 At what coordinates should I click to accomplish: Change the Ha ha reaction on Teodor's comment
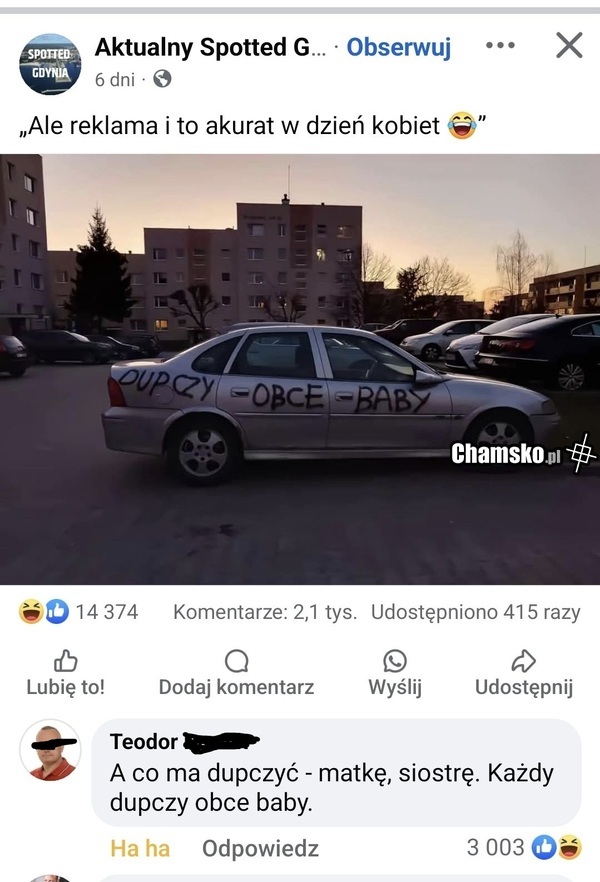click(x=140, y=848)
